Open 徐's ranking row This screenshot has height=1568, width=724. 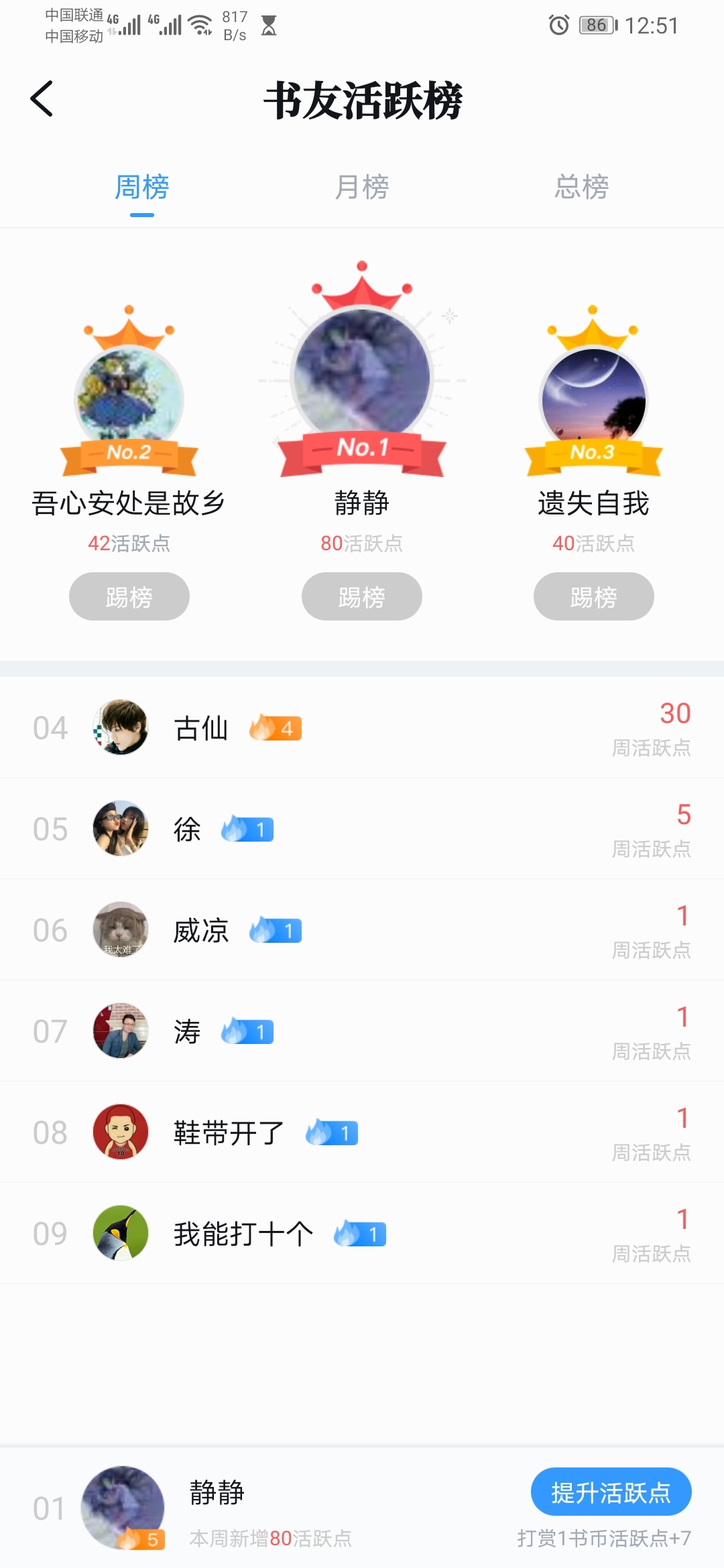coord(362,829)
